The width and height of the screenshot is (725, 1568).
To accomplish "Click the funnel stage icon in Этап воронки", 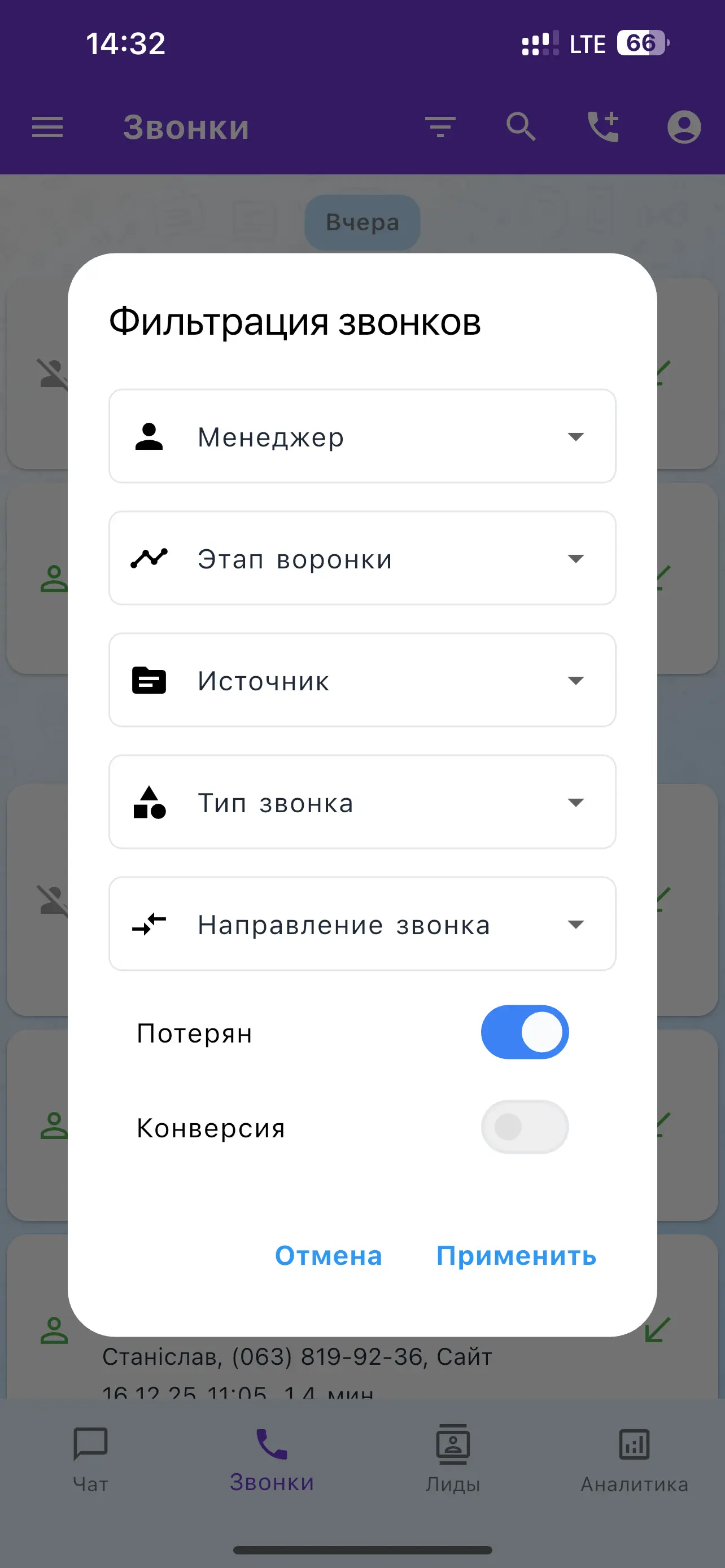I will 148,558.
